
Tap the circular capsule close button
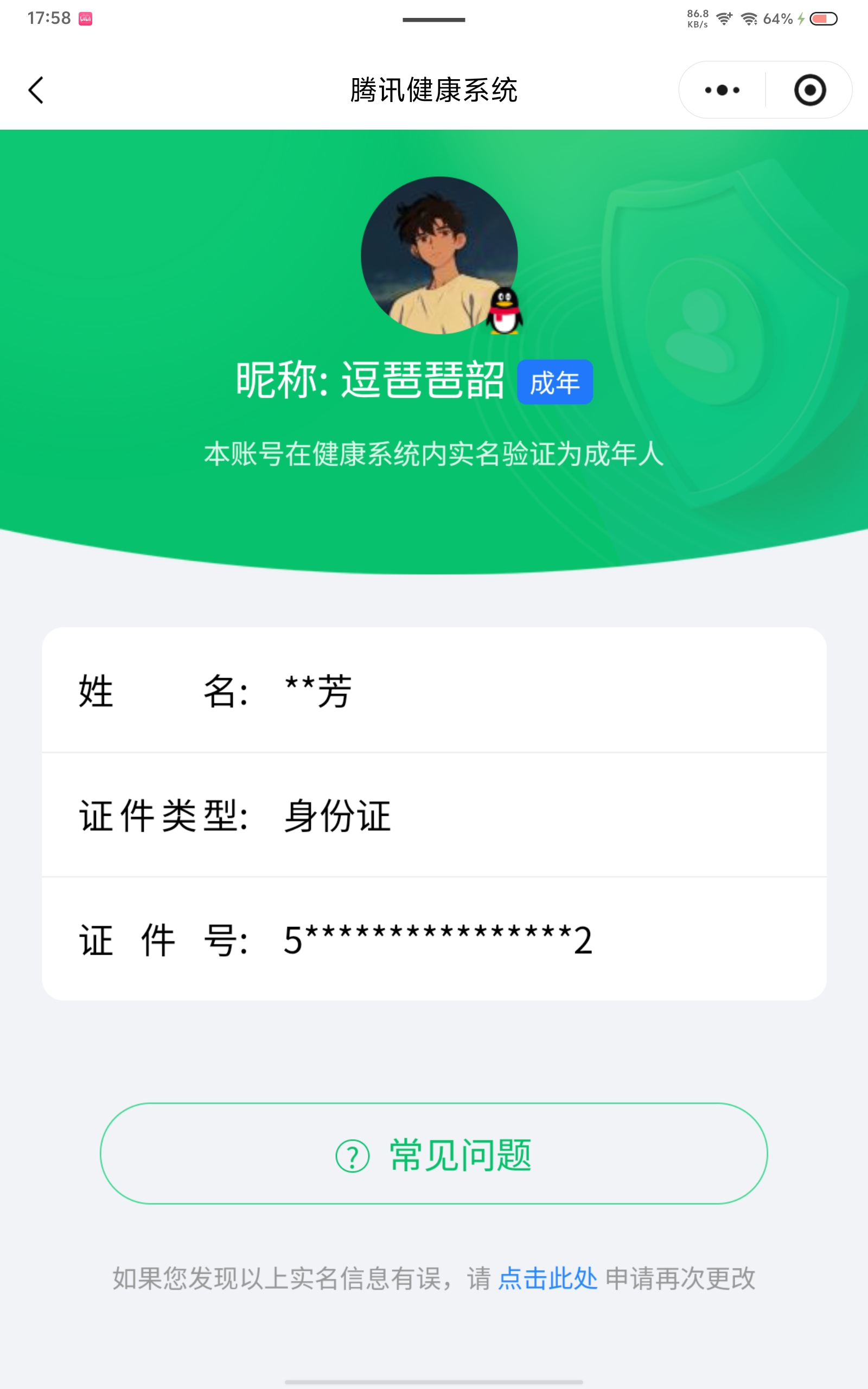point(810,90)
